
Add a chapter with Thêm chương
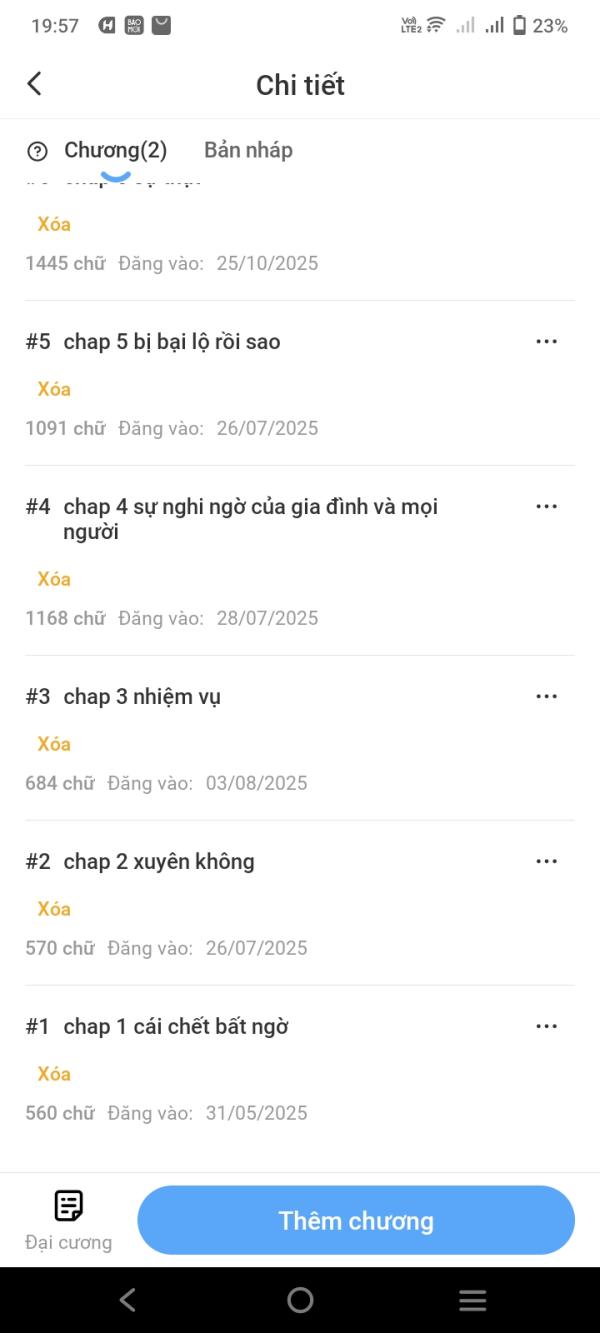point(356,1220)
